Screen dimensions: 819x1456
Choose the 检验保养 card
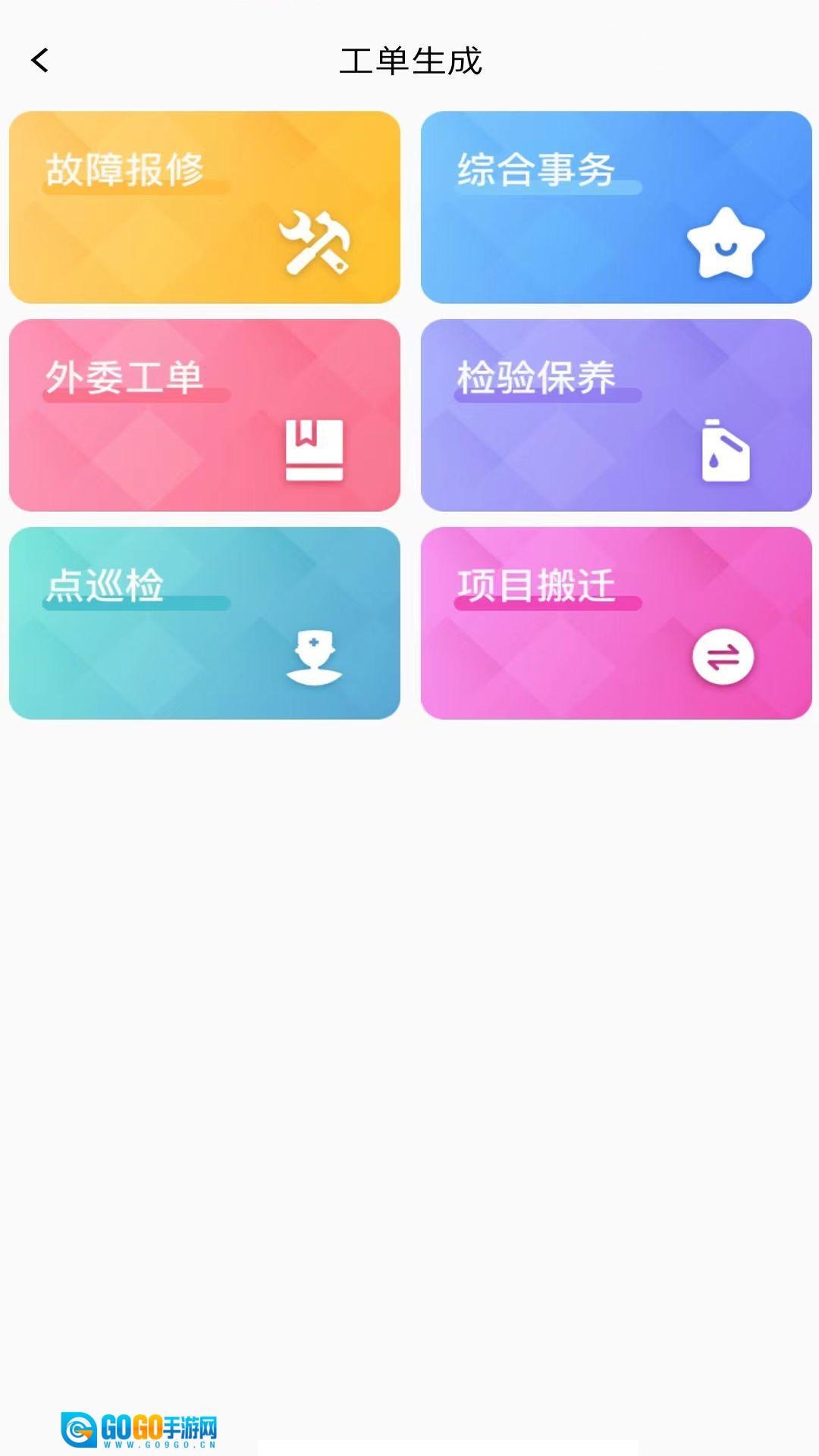616,415
